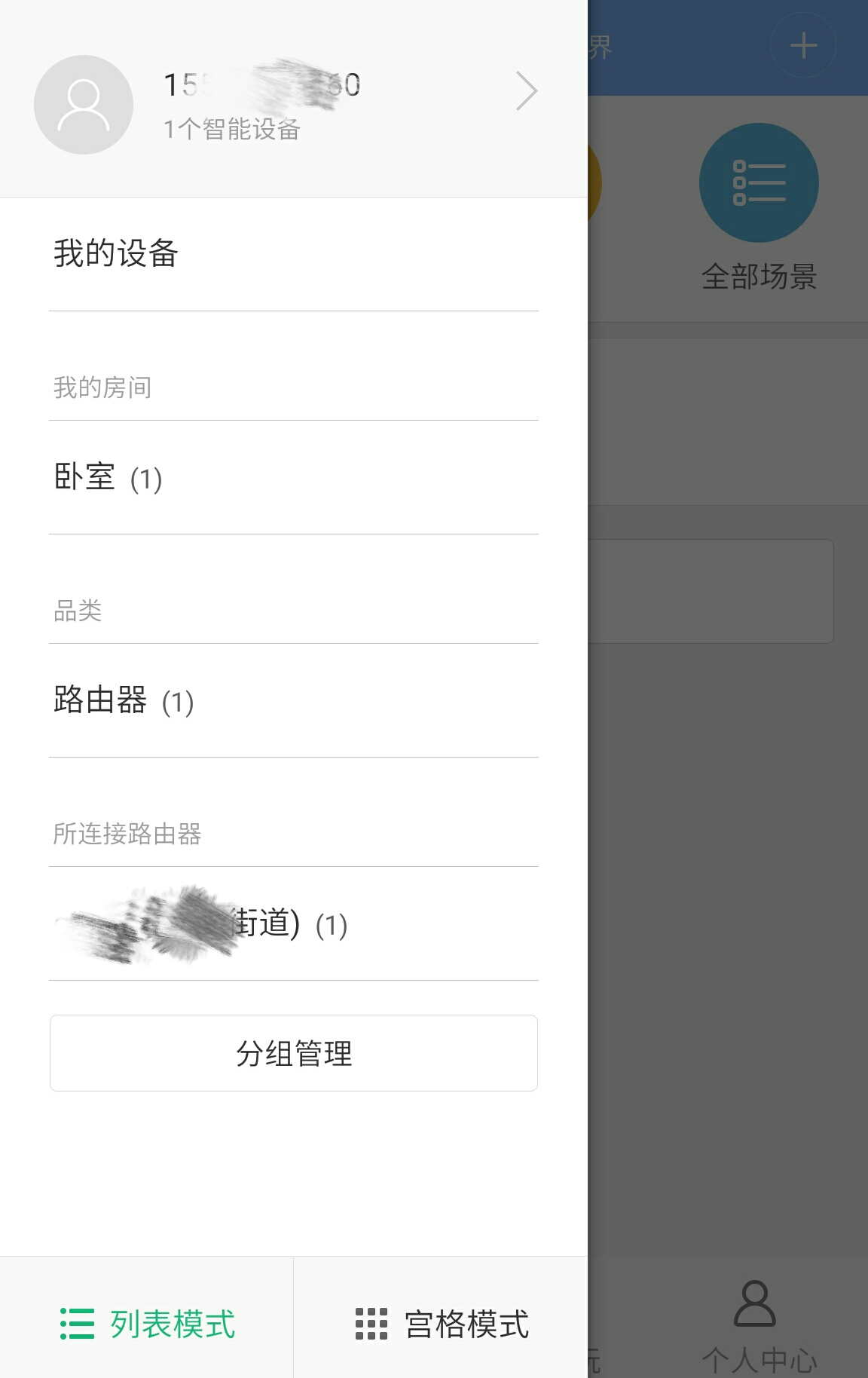Screen dimensions: 868x1378
Task: Click the profile avatar icon
Action: point(83,105)
